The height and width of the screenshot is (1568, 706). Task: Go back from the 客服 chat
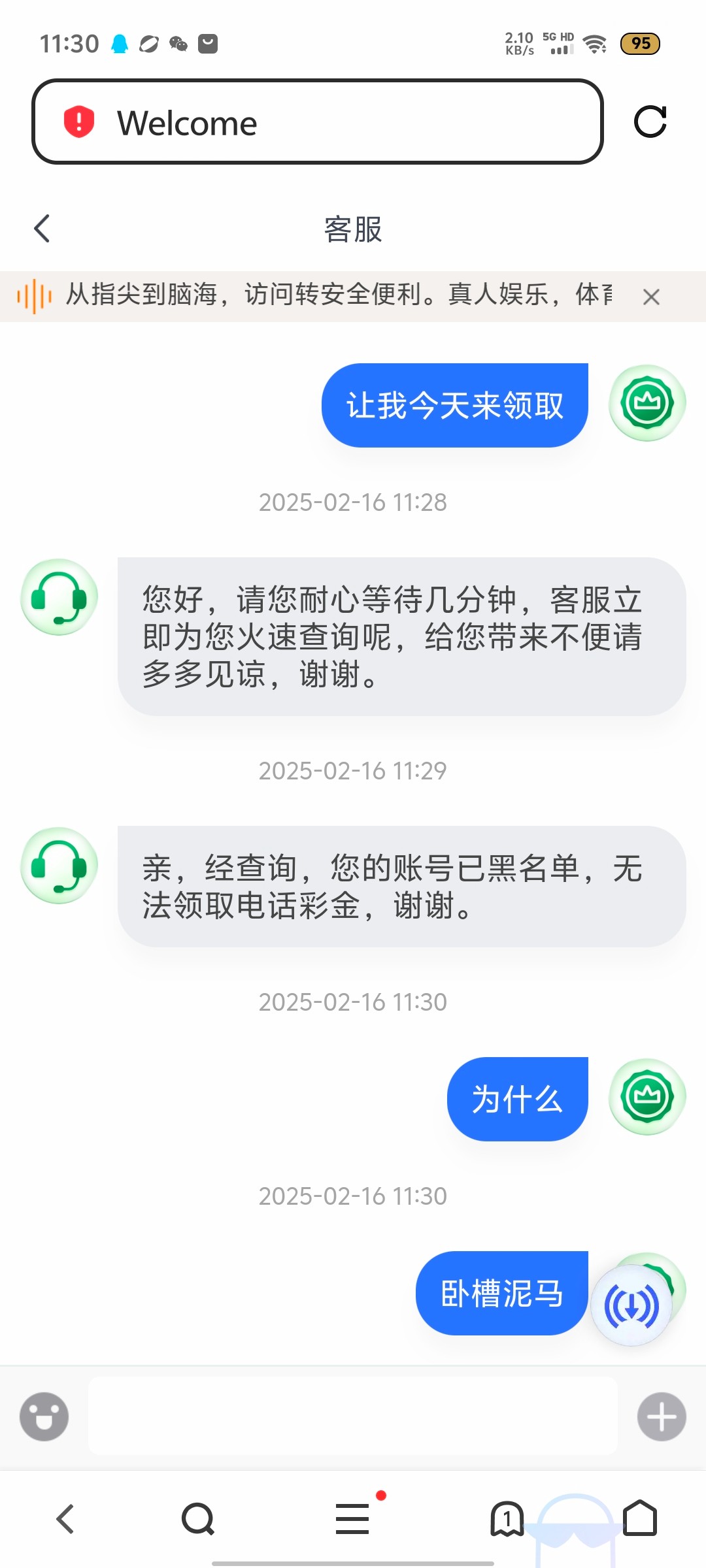(42, 229)
